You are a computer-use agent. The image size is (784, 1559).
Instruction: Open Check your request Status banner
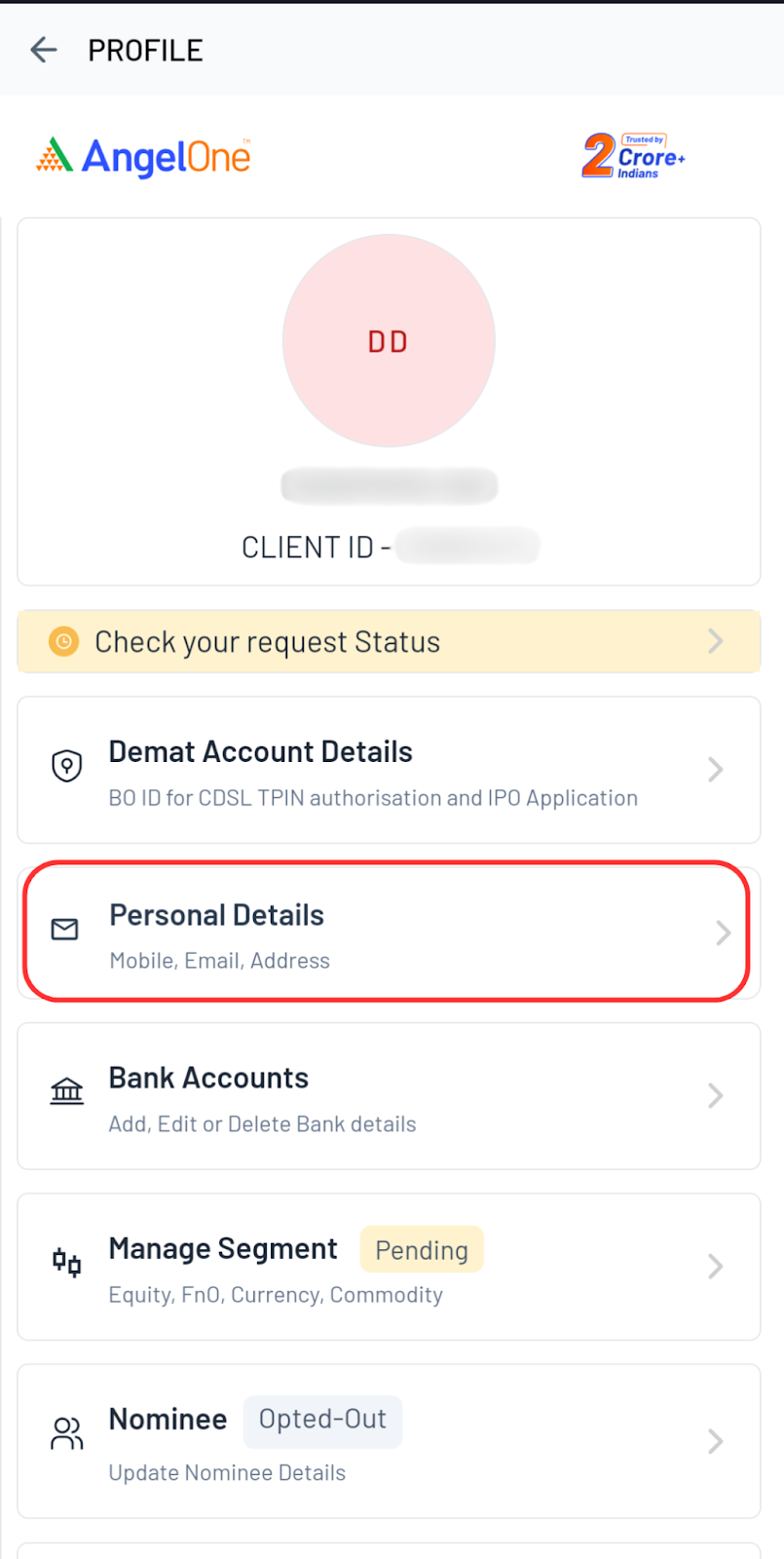pos(388,641)
